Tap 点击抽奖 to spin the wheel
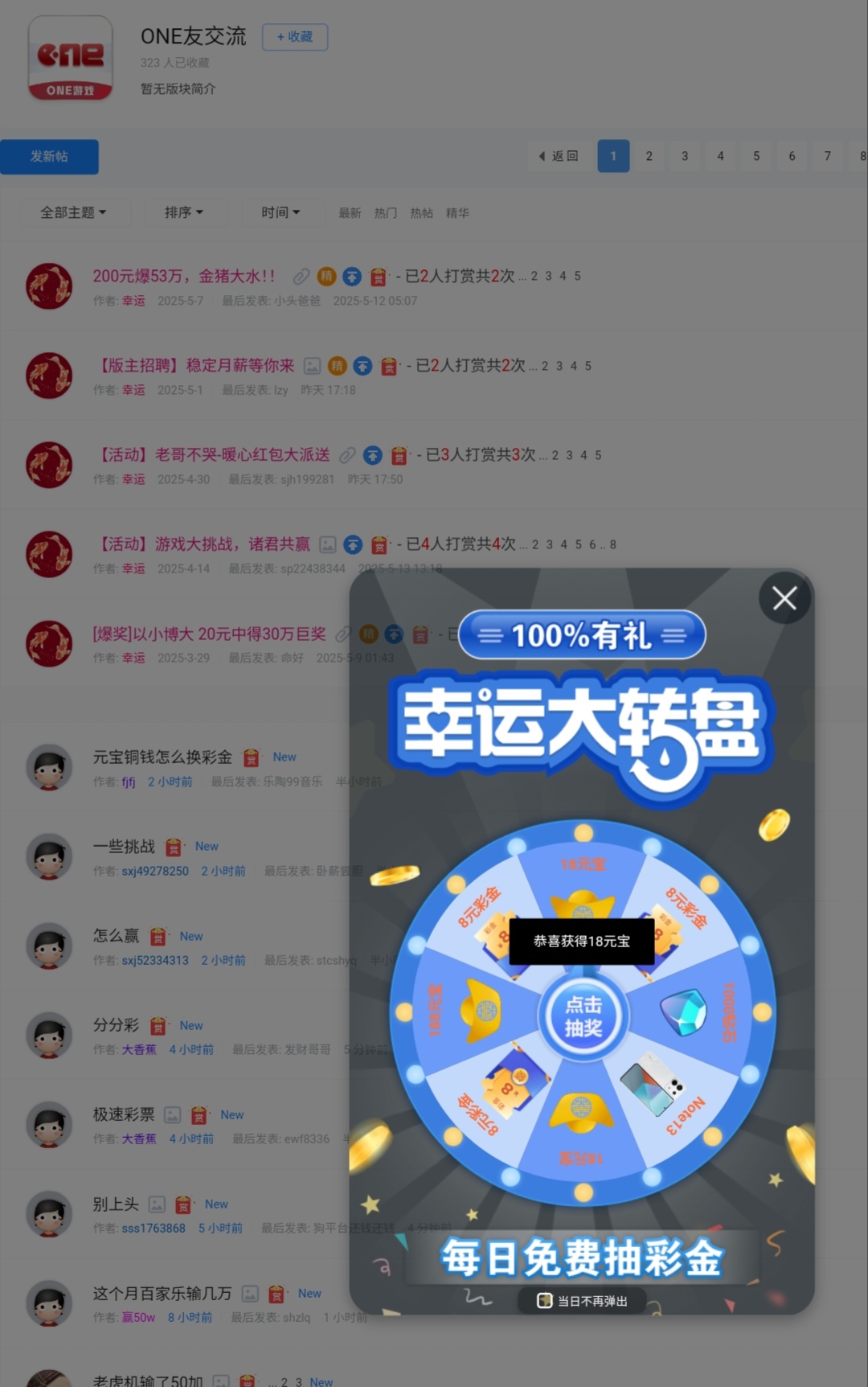 click(x=583, y=1016)
